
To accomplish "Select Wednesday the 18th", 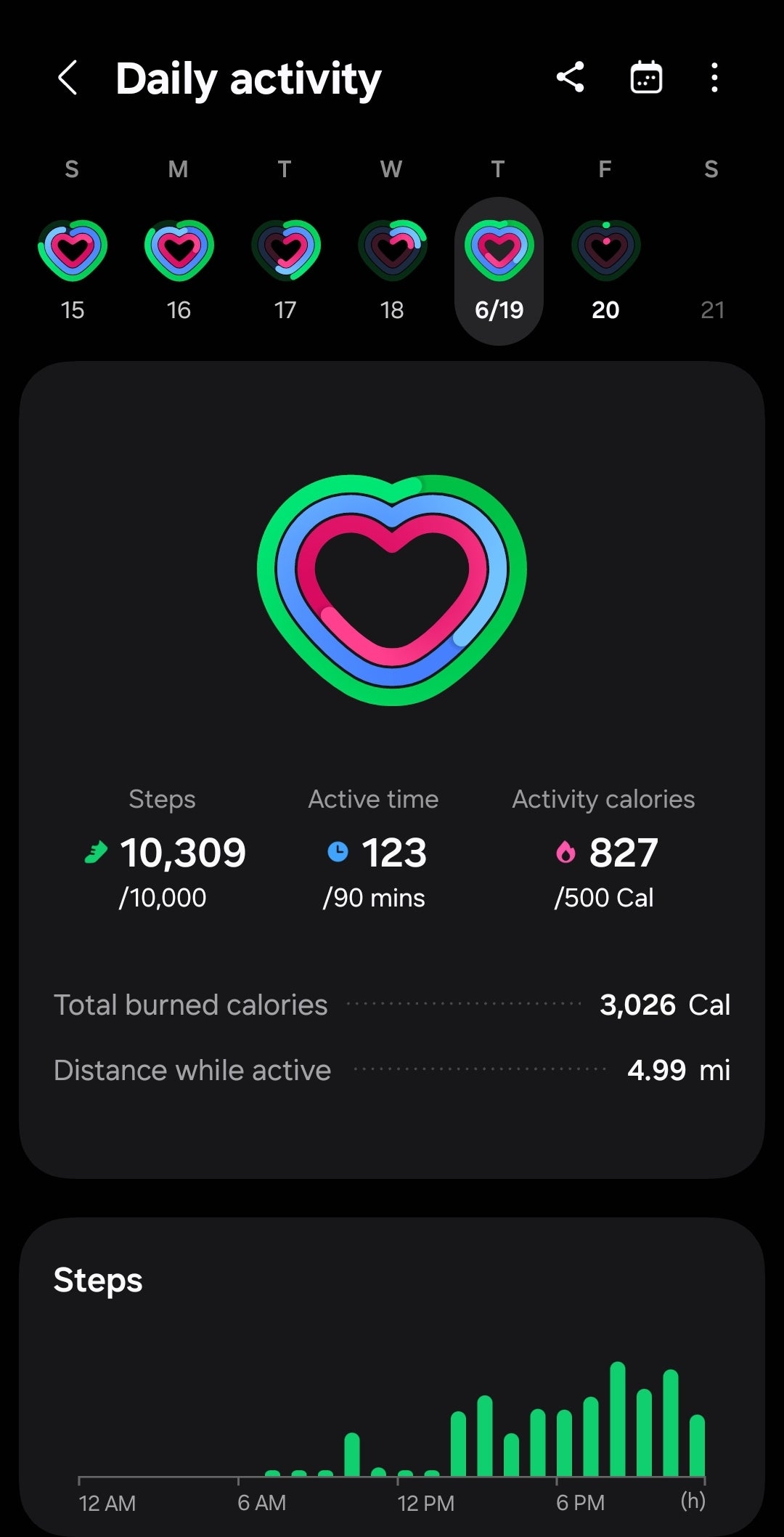I will point(392,271).
